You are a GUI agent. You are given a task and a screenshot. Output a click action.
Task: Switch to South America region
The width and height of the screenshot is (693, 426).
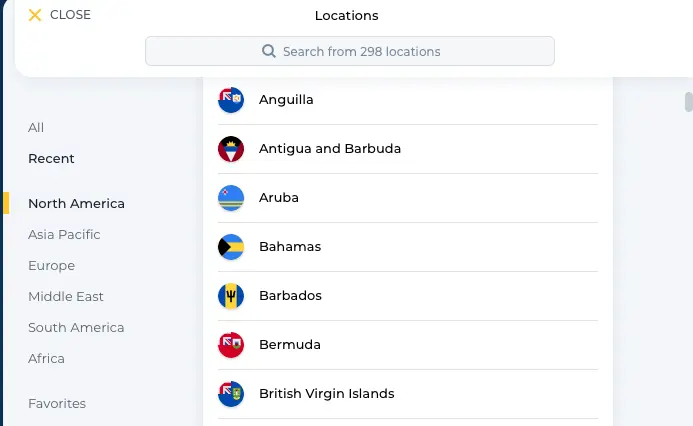76,327
